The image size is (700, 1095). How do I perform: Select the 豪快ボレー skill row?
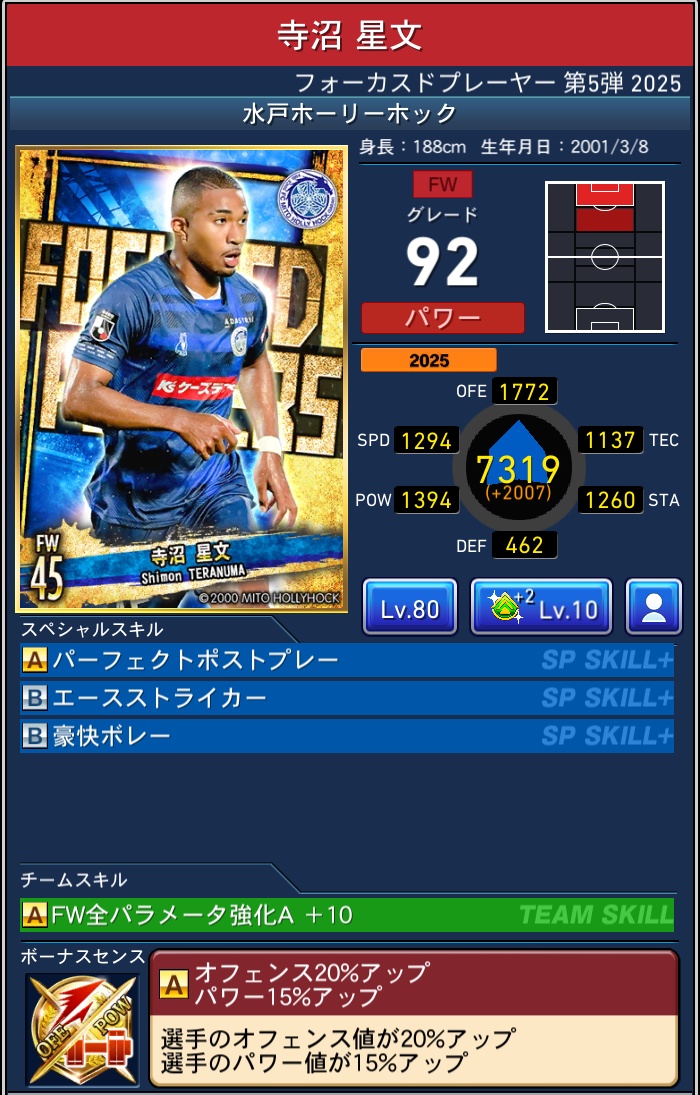(347, 736)
